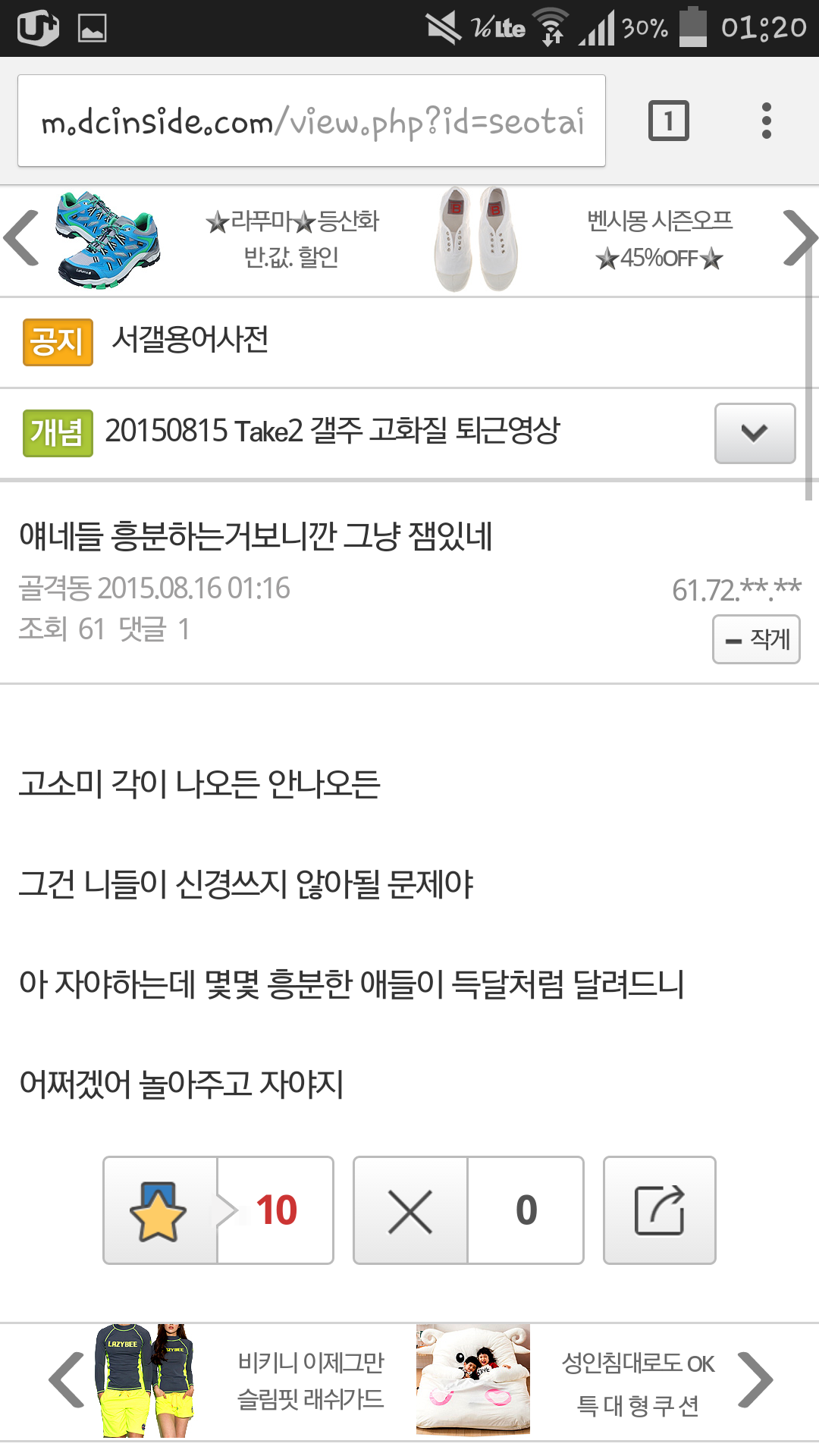This screenshot has height=1456, width=819.
Task: Share this post
Action: pyautogui.click(x=660, y=1210)
